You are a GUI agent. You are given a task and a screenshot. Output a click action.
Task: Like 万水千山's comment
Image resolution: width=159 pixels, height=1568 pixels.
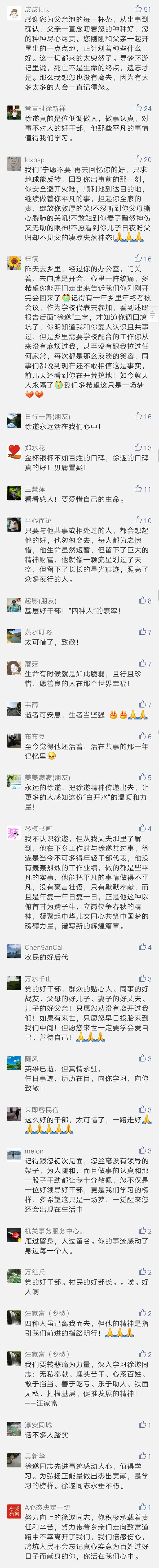[x=141, y=978]
